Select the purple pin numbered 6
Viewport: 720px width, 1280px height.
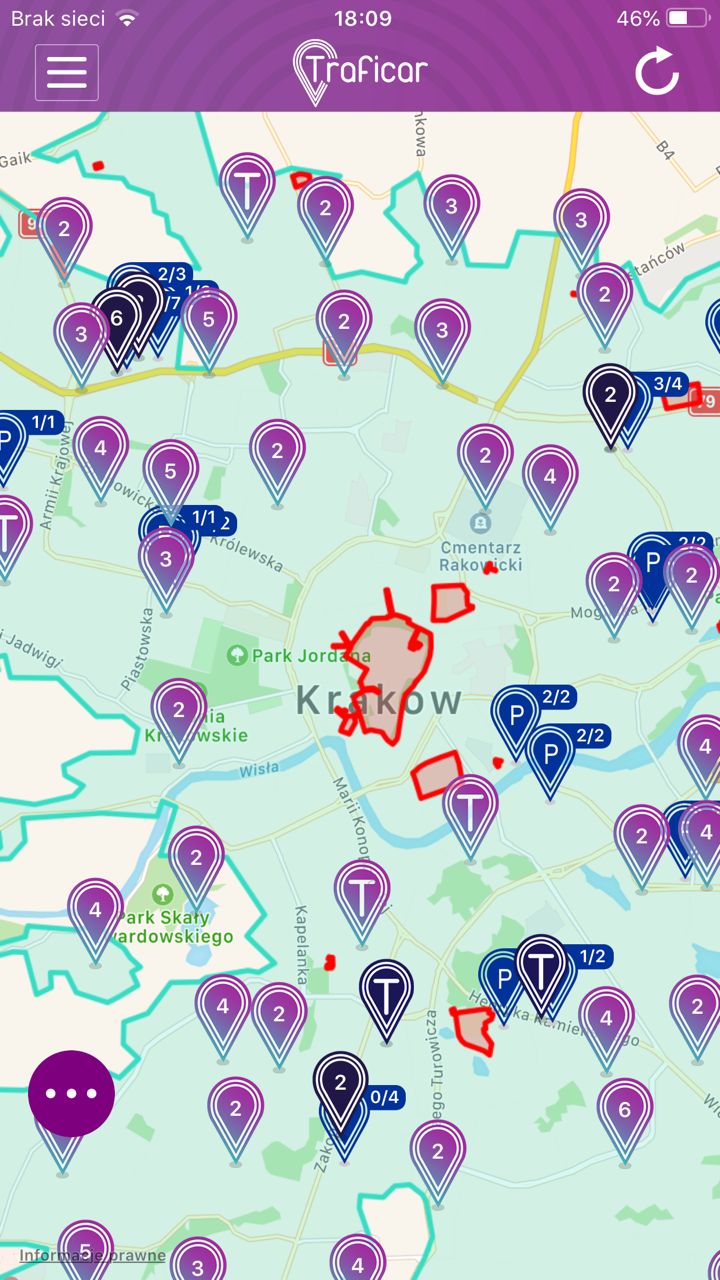click(625, 1110)
